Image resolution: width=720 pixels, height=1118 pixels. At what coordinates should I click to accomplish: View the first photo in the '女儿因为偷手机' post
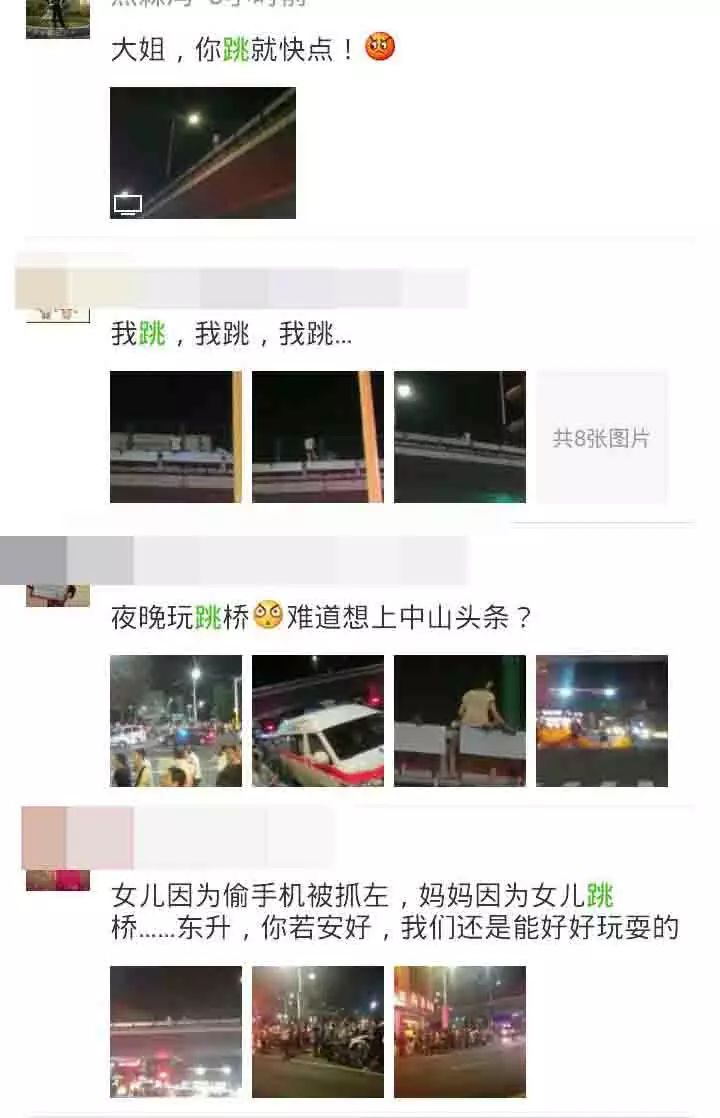176,1031
